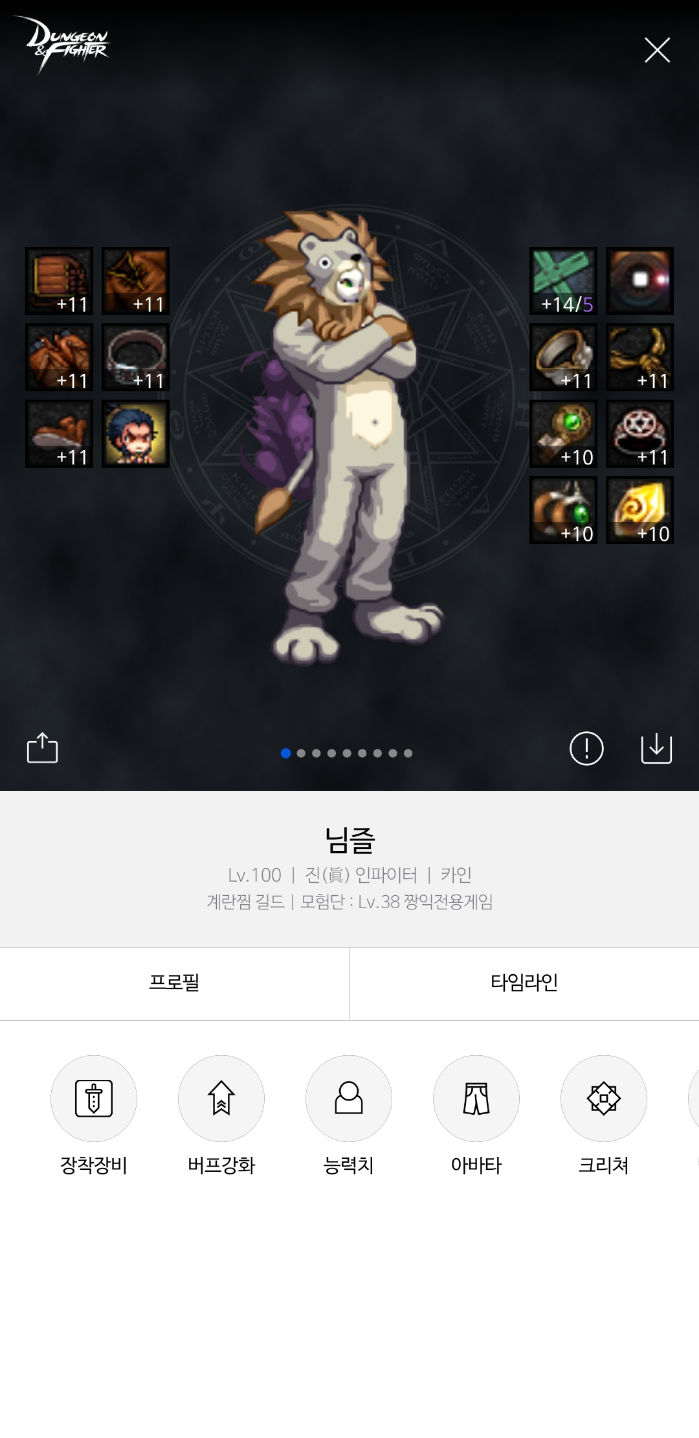Open the exclamation info icon
The width and height of the screenshot is (699, 1438).
tap(586, 748)
